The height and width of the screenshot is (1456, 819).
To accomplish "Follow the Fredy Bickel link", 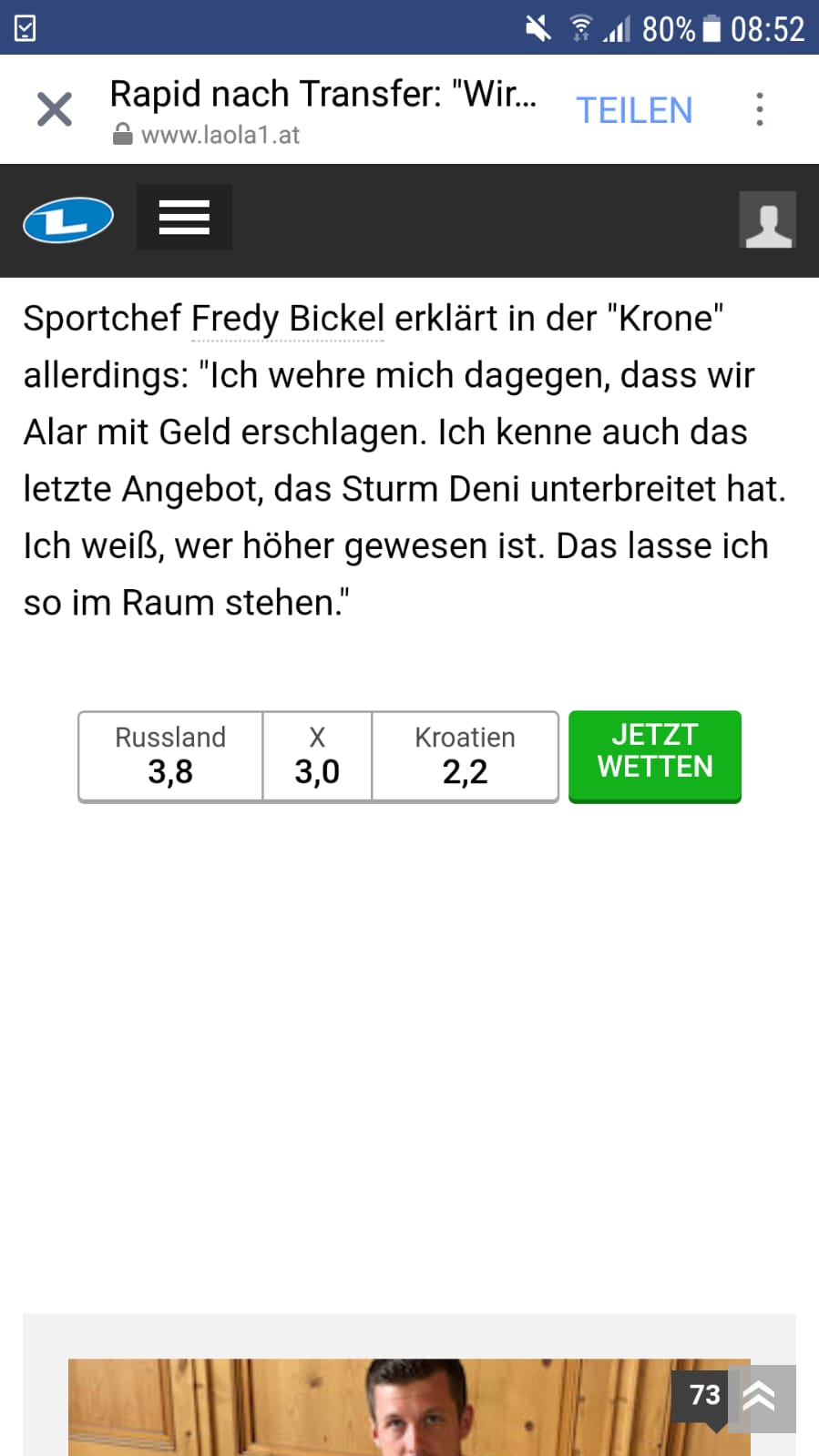I will tap(288, 319).
